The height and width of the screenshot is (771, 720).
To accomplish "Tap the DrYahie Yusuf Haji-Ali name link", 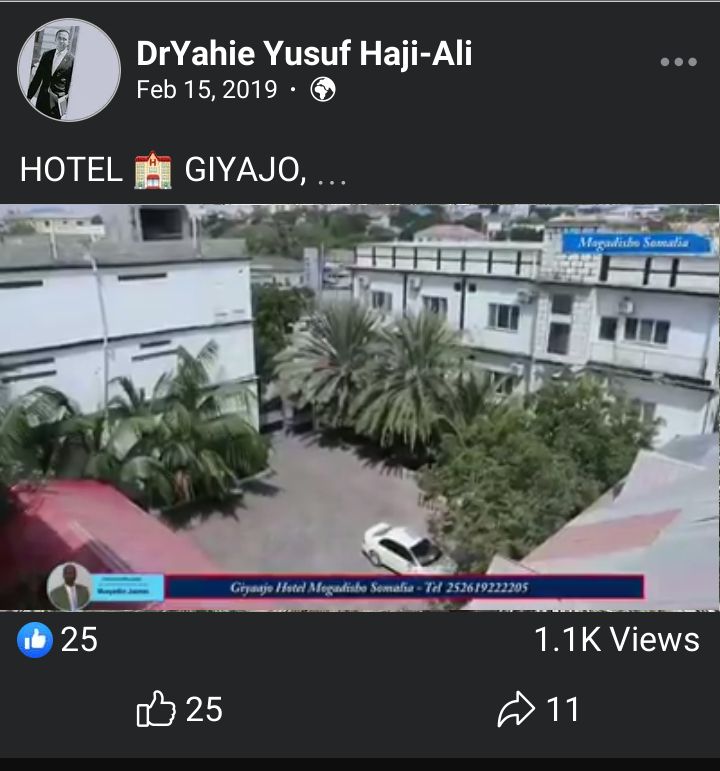I will [304, 53].
